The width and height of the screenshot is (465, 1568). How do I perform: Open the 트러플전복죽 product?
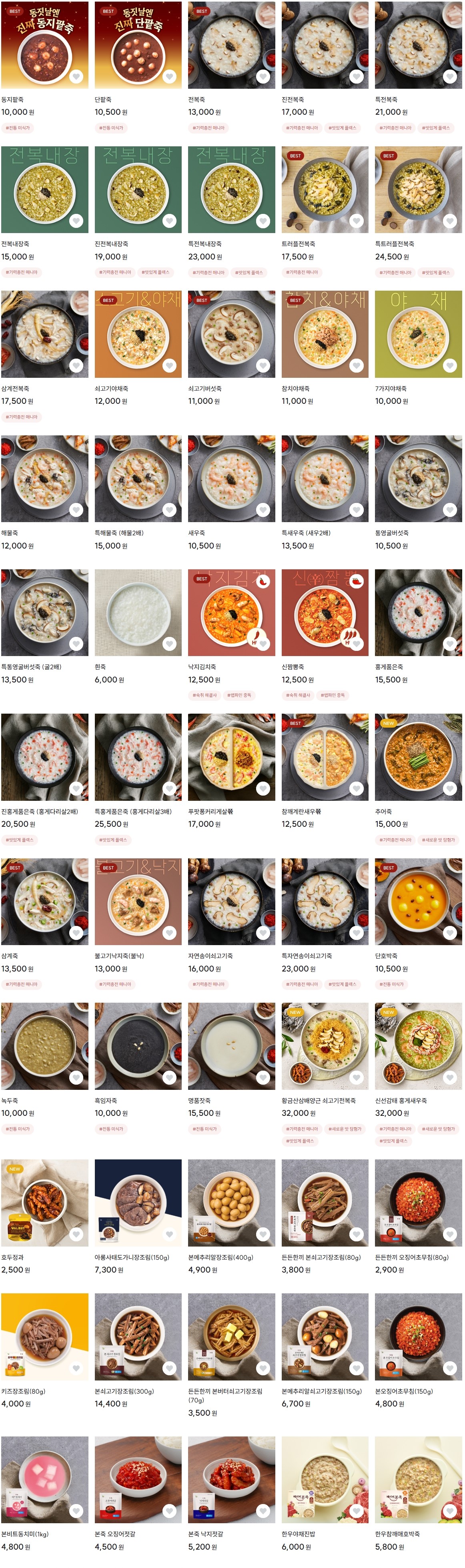tap(324, 190)
